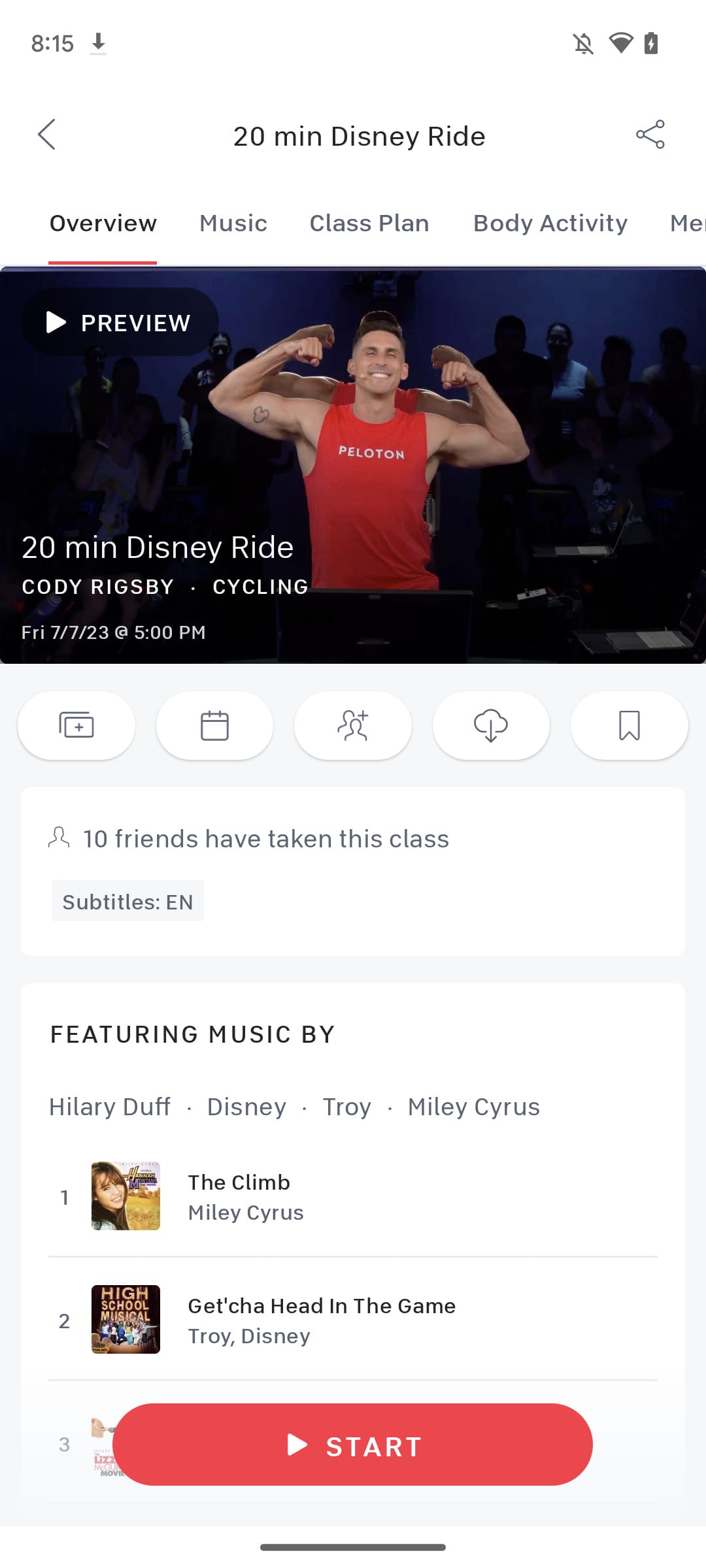The image size is (706, 1568).
Task: Download the class for offline use
Action: pos(491,725)
